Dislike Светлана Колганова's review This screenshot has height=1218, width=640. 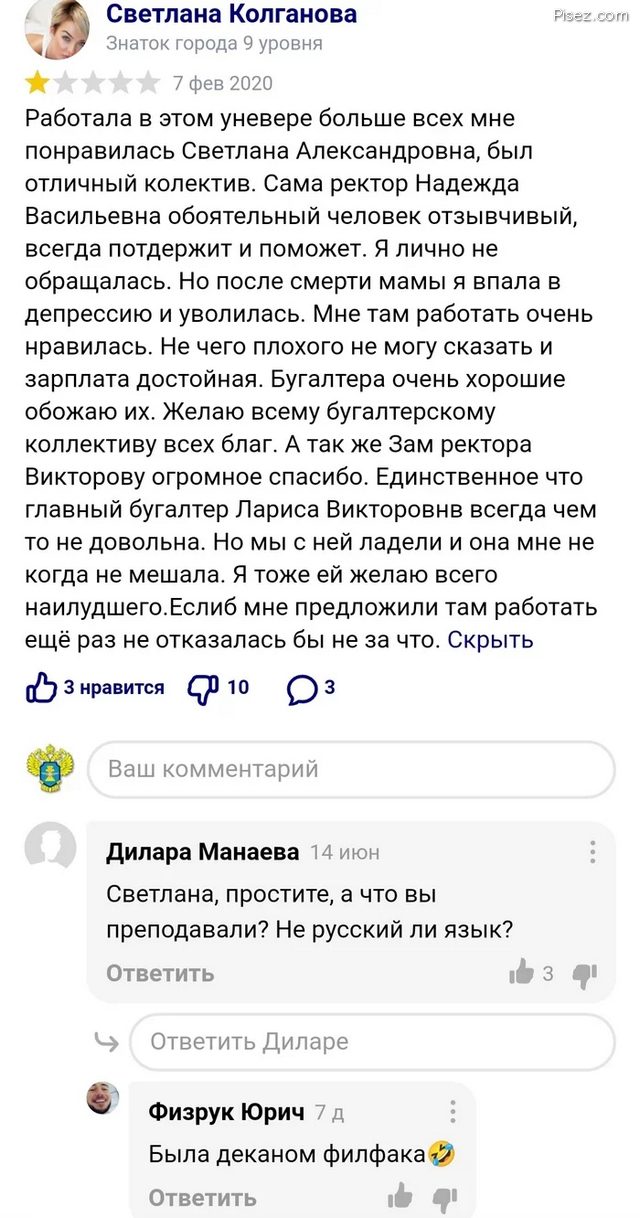(x=203, y=688)
